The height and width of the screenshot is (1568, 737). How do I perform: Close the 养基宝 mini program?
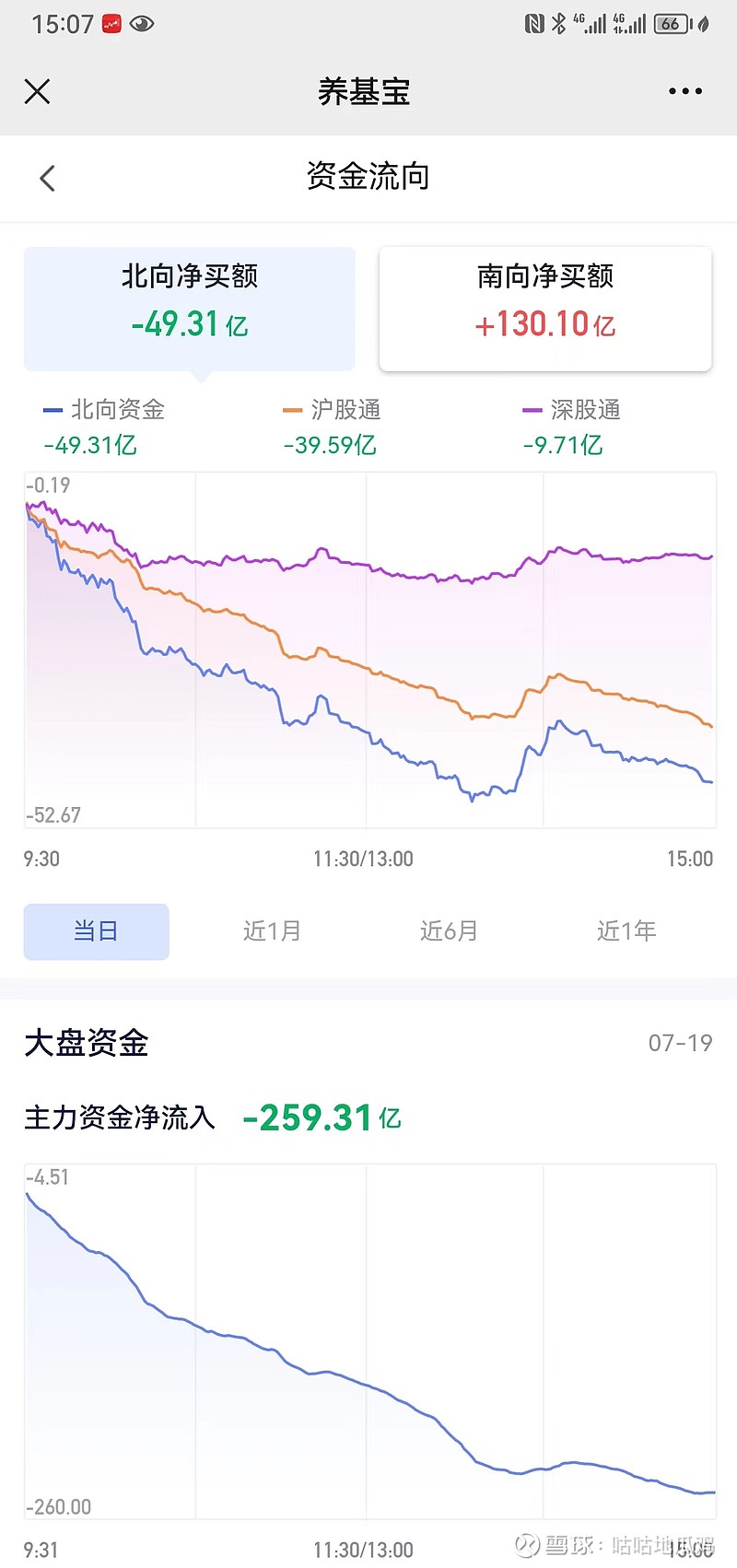point(37,91)
